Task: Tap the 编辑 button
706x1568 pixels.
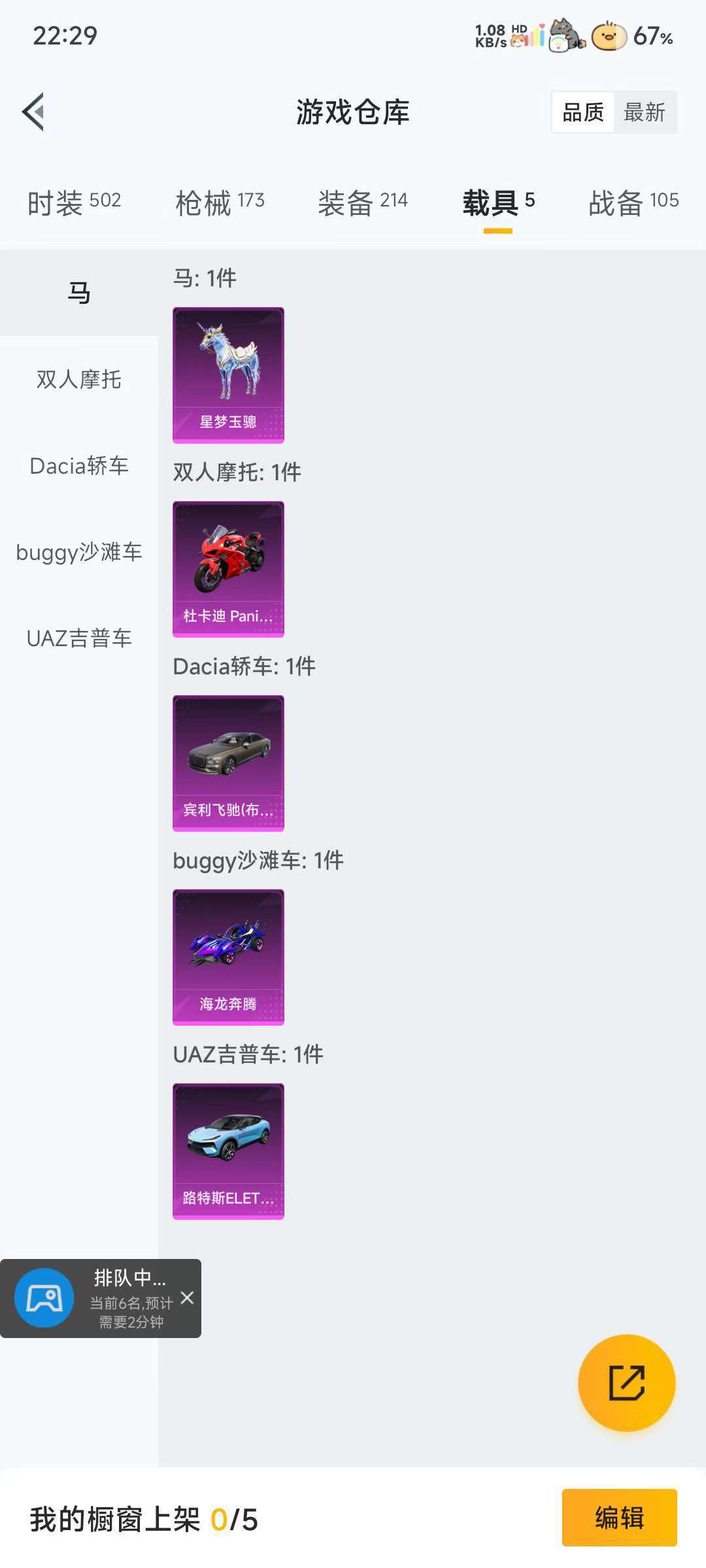Action: [x=619, y=1517]
